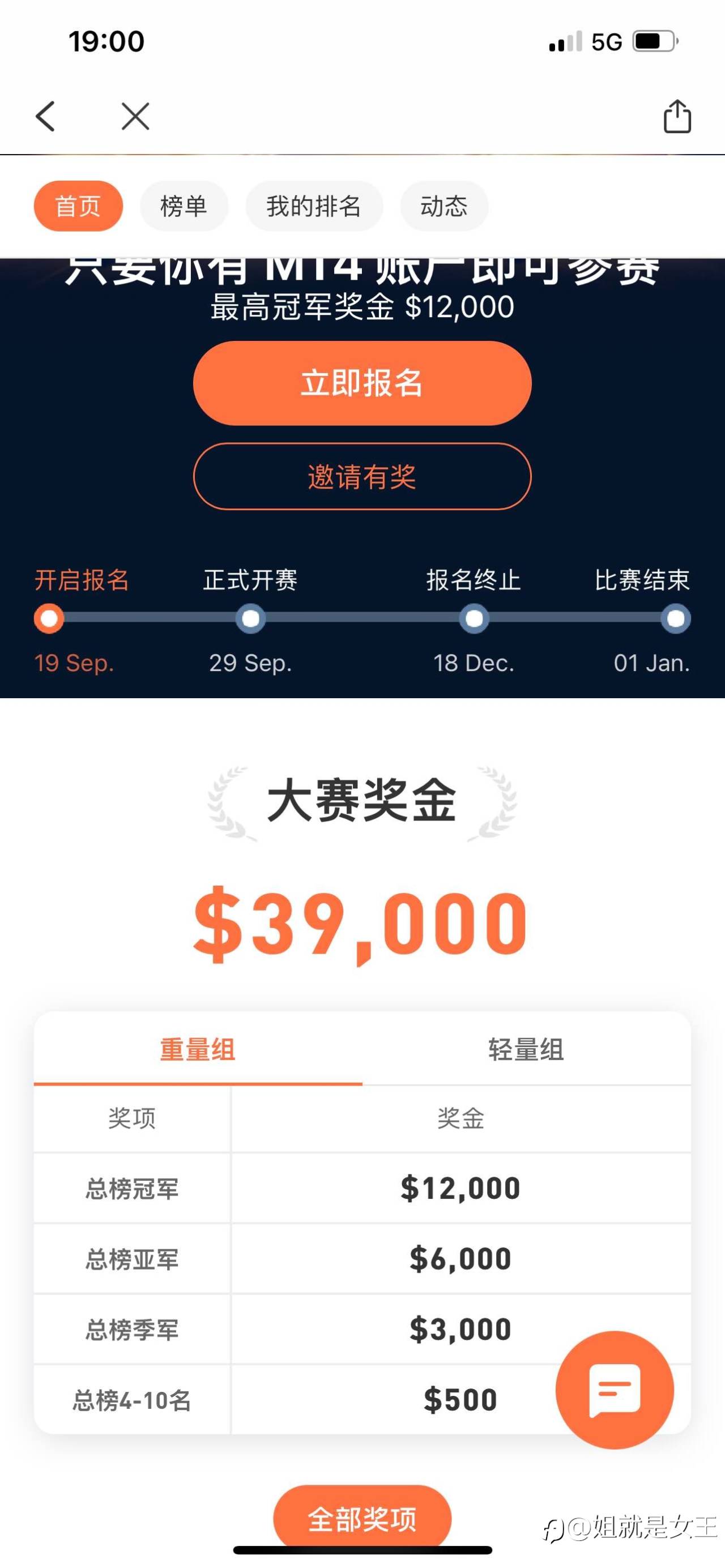
Task: Close the page with the X icon
Action: (x=135, y=116)
